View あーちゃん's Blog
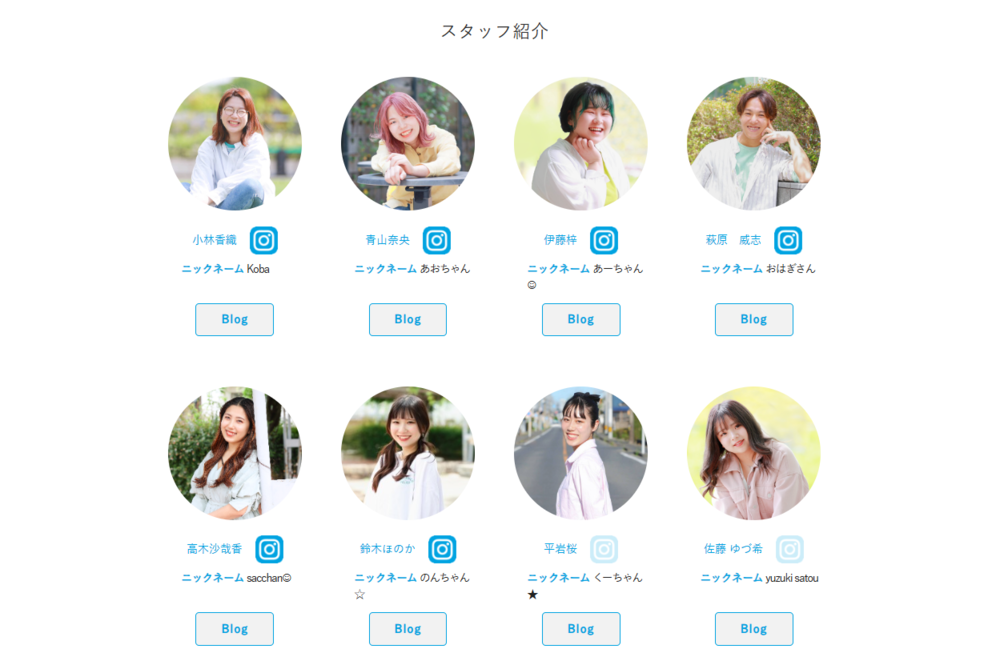Image resolution: width=1000 pixels, height=665 pixels. click(x=580, y=319)
